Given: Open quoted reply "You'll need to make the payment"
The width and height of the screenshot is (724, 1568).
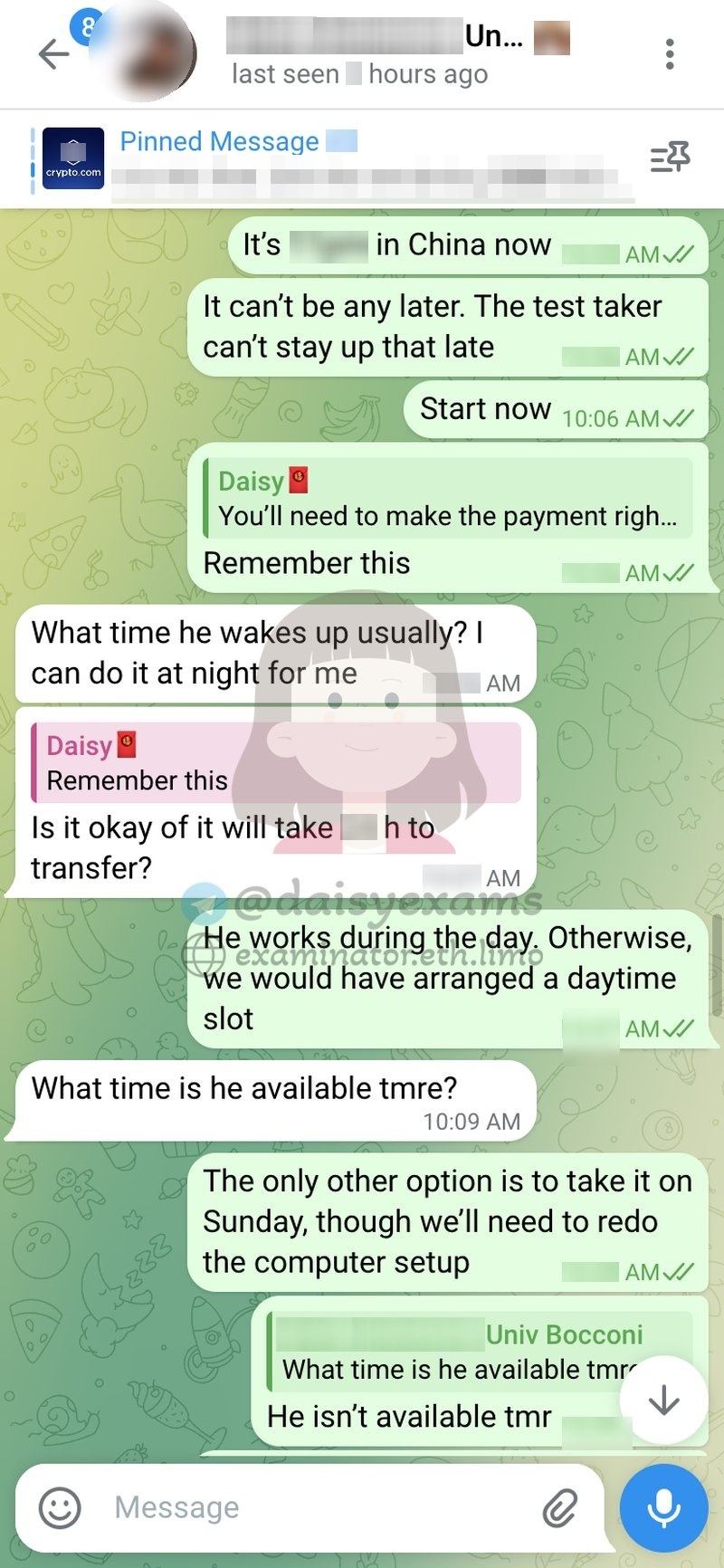Looking at the screenshot, I should pos(448,499).
